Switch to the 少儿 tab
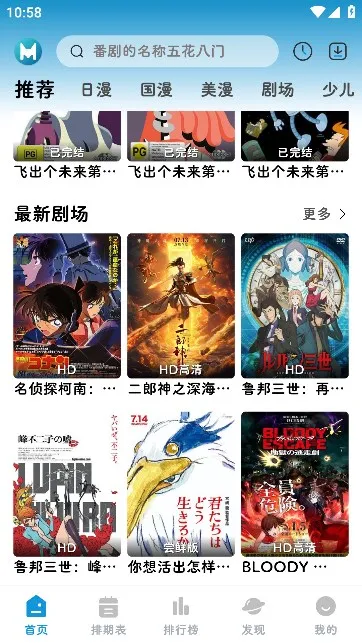 tap(338, 89)
